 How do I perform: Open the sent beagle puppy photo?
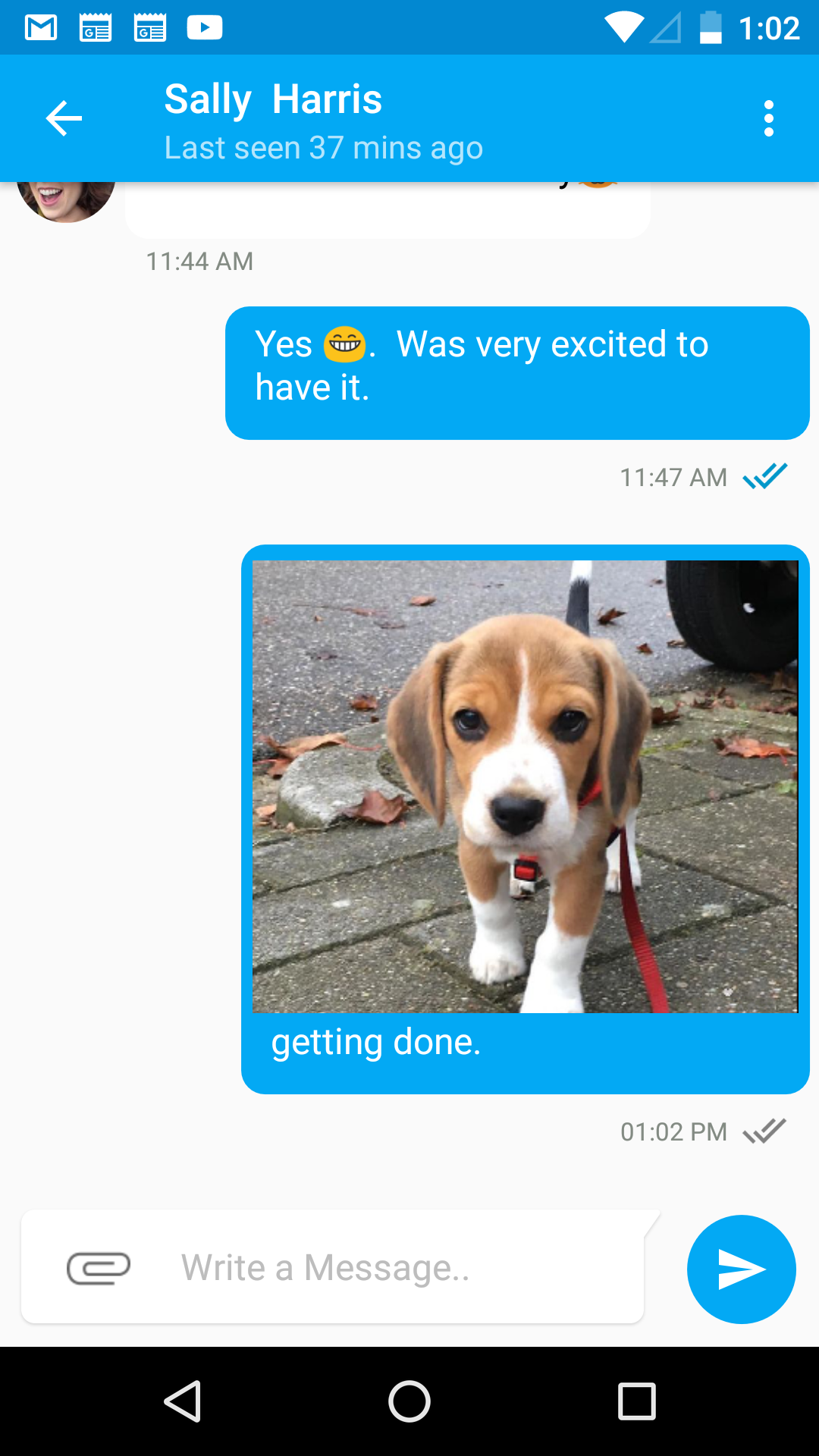525,786
